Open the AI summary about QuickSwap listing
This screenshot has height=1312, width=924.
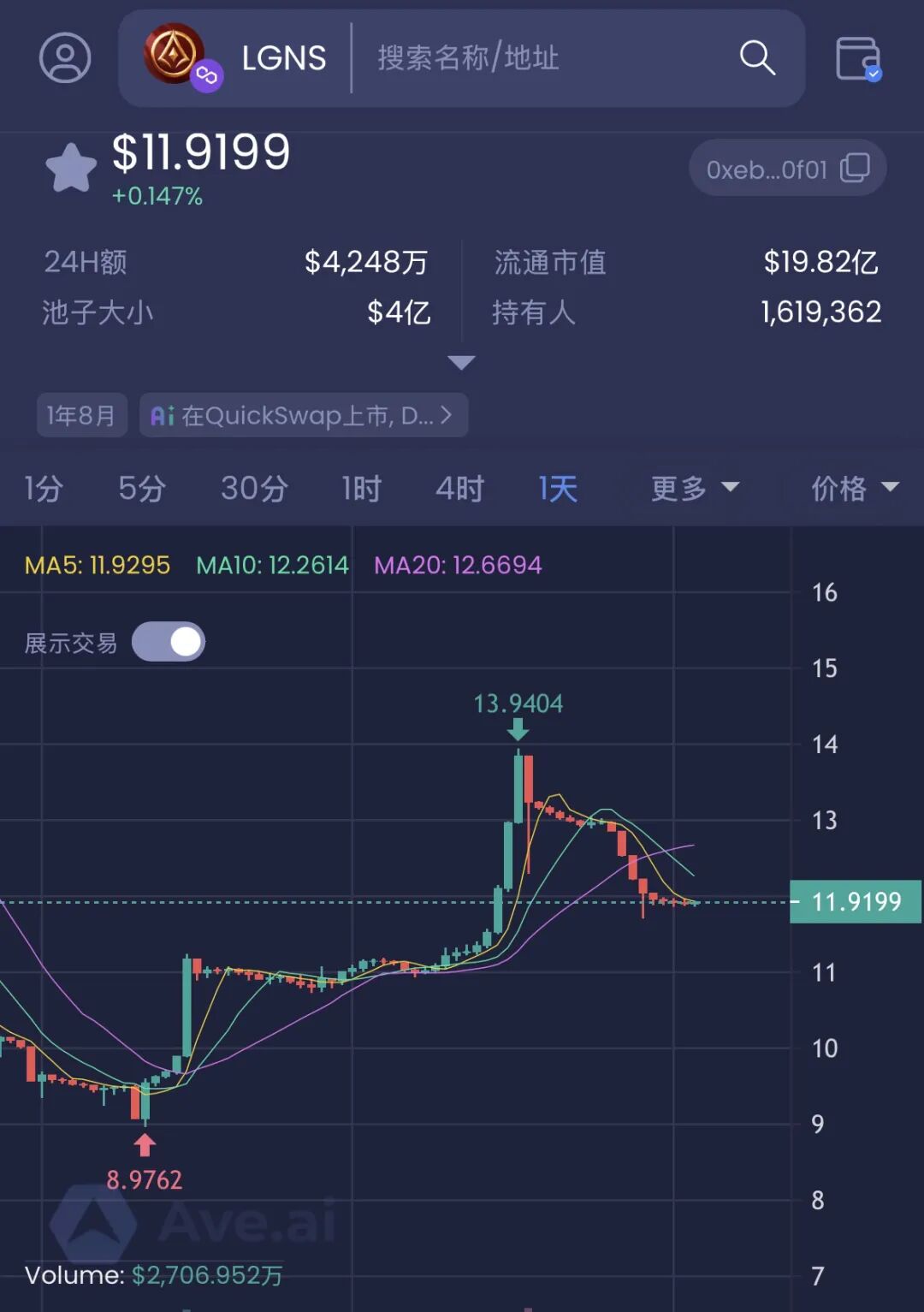tap(303, 416)
